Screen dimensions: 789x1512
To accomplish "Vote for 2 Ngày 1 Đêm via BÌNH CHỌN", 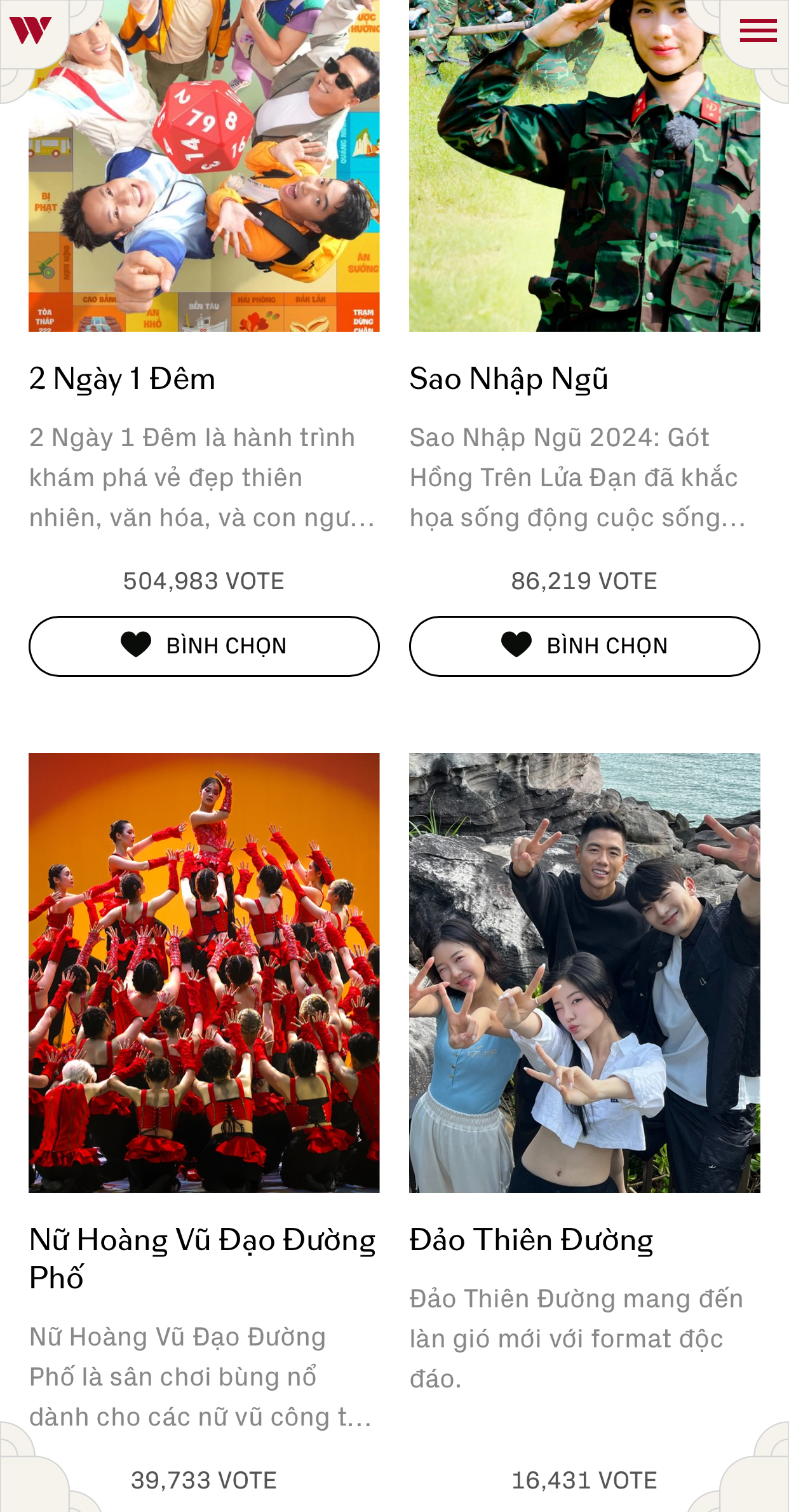I will 204,645.
